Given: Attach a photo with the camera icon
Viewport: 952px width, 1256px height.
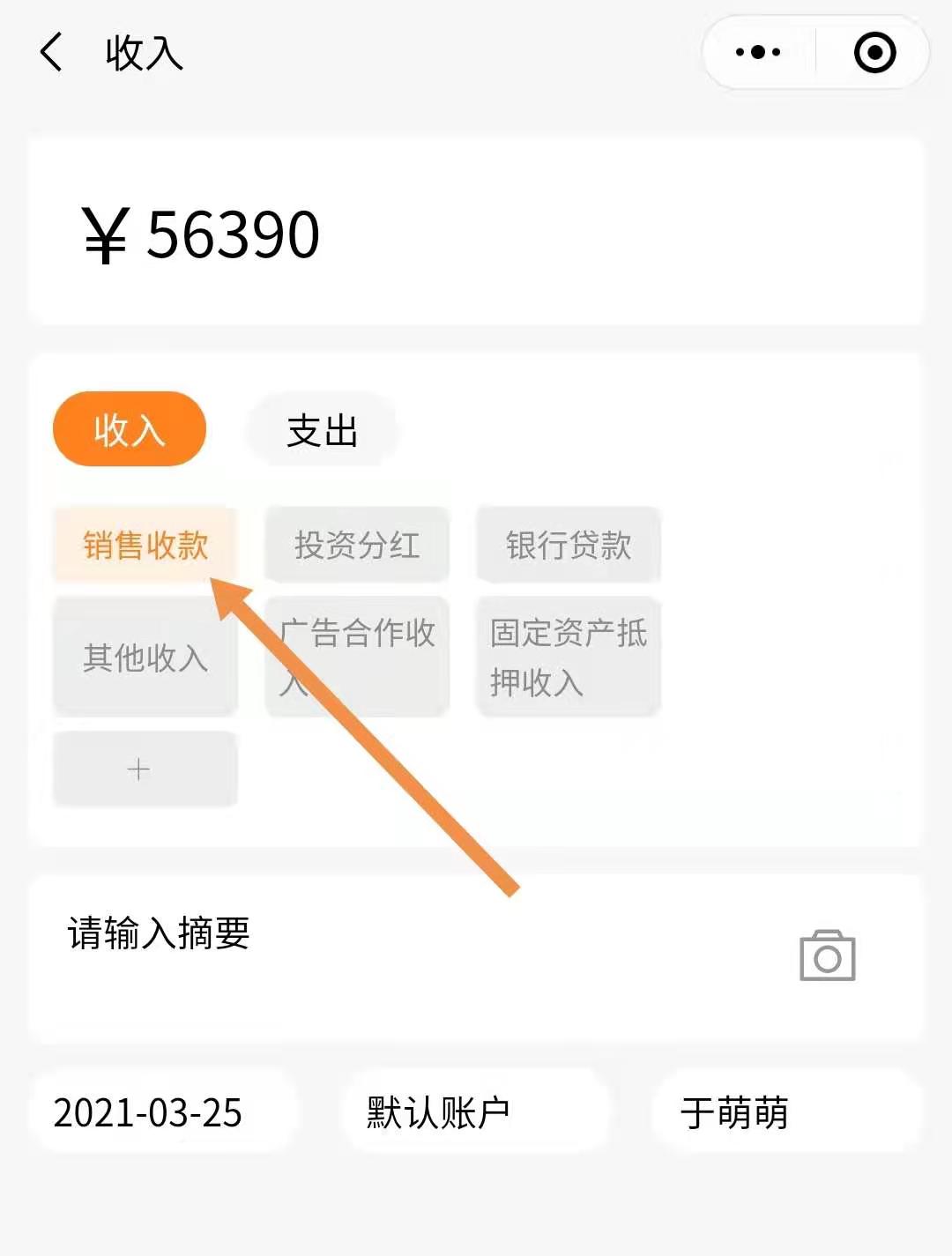Looking at the screenshot, I should [827, 955].
